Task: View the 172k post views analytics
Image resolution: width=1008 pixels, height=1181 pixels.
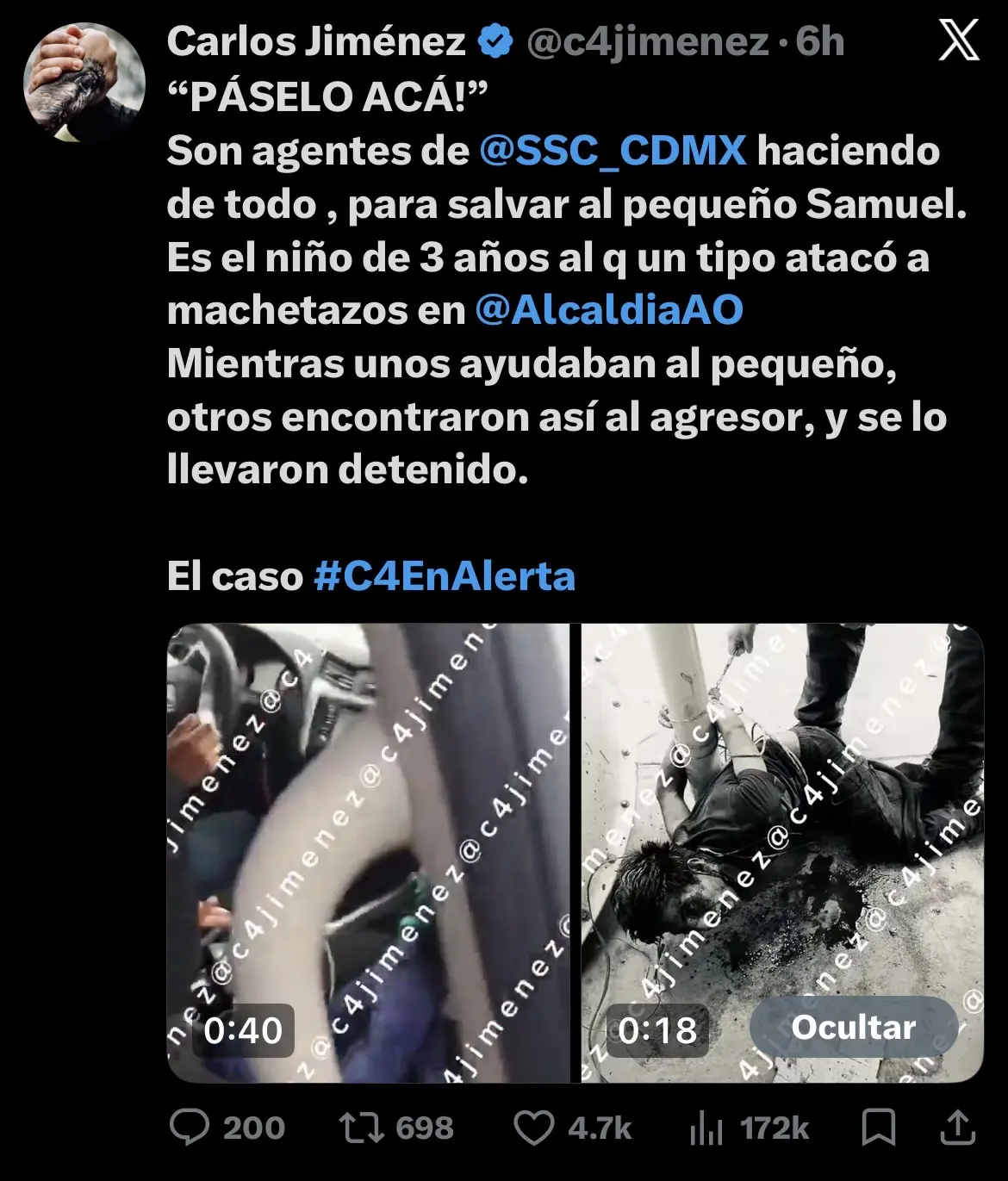Action: pos(706,1128)
